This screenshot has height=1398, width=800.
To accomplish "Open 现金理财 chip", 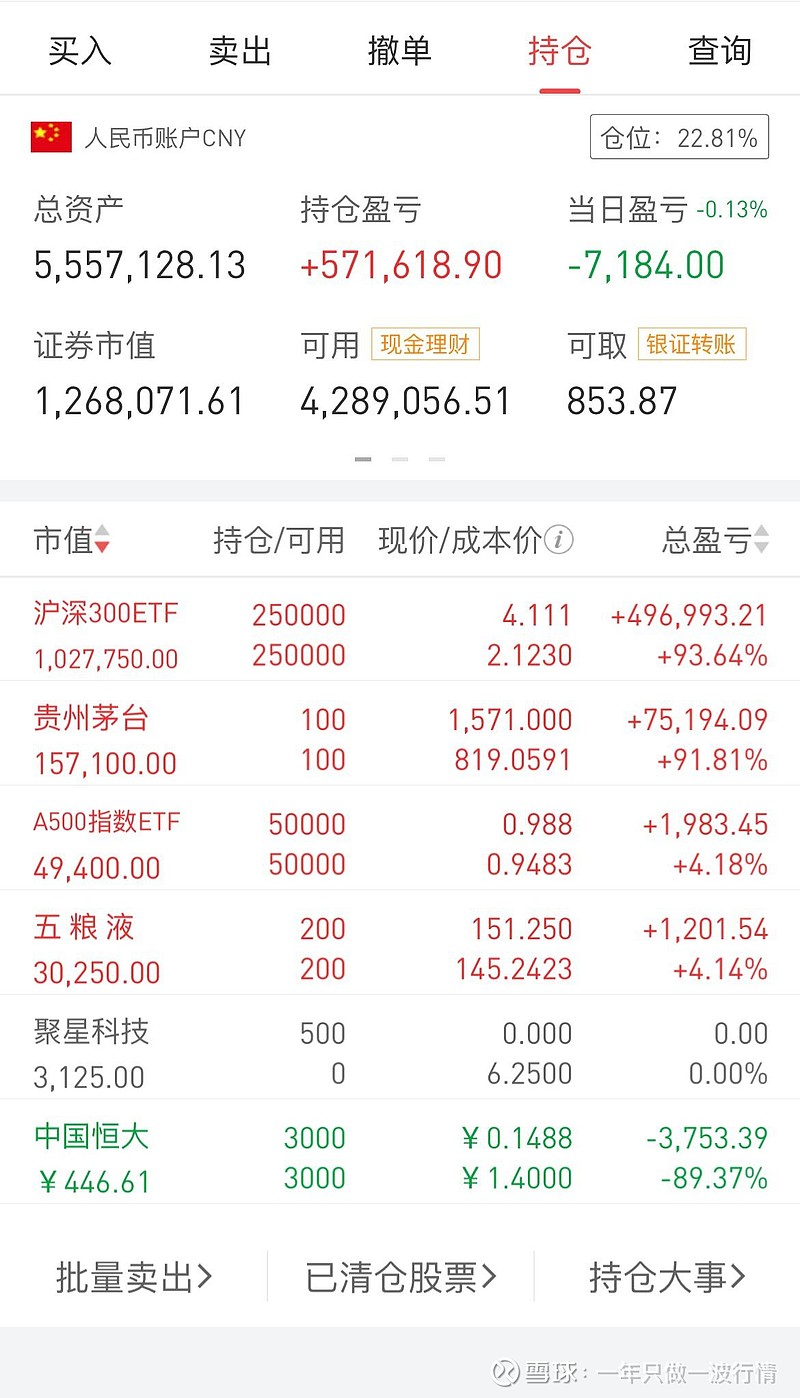I will 425,345.
